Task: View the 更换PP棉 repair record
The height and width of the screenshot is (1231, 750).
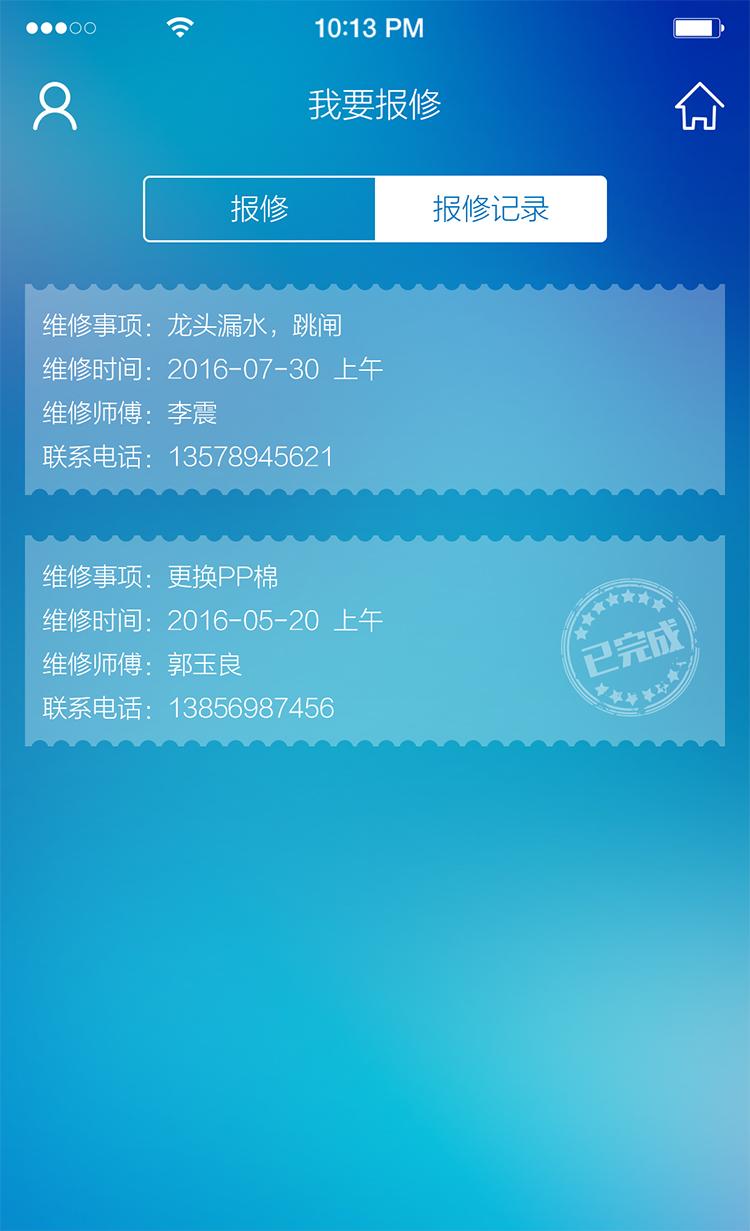Action: (374, 641)
